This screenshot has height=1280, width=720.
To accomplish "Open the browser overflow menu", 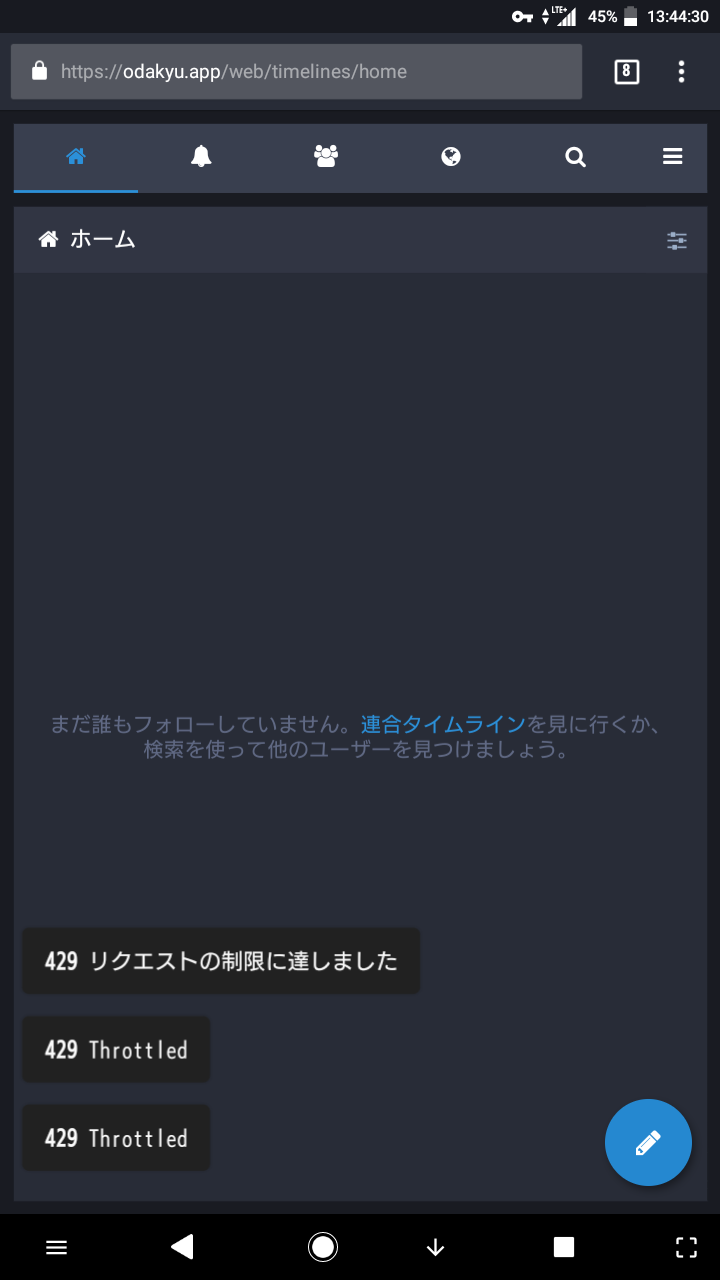I will tap(681, 71).
